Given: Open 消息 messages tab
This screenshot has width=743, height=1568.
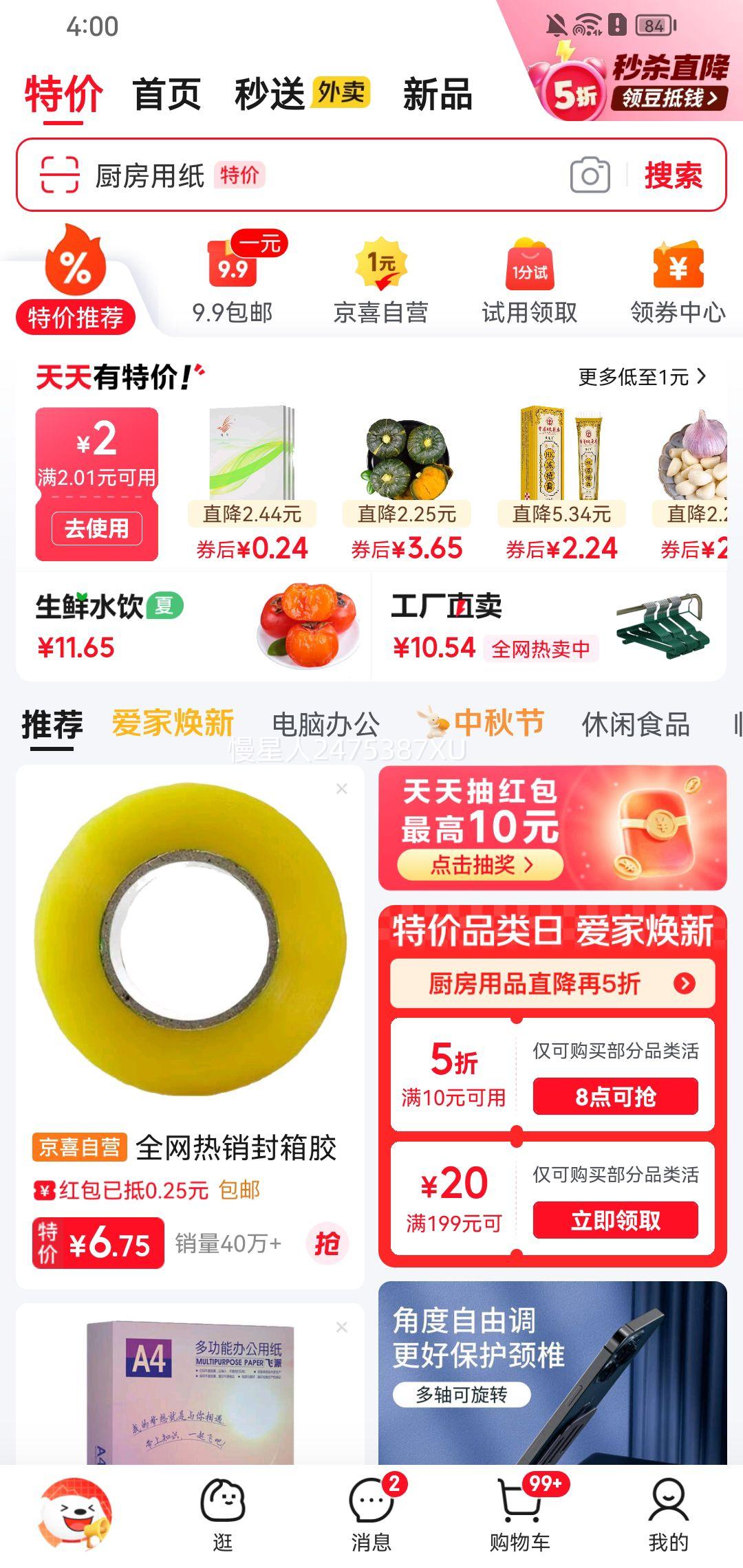Looking at the screenshot, I should [371, 1513].
